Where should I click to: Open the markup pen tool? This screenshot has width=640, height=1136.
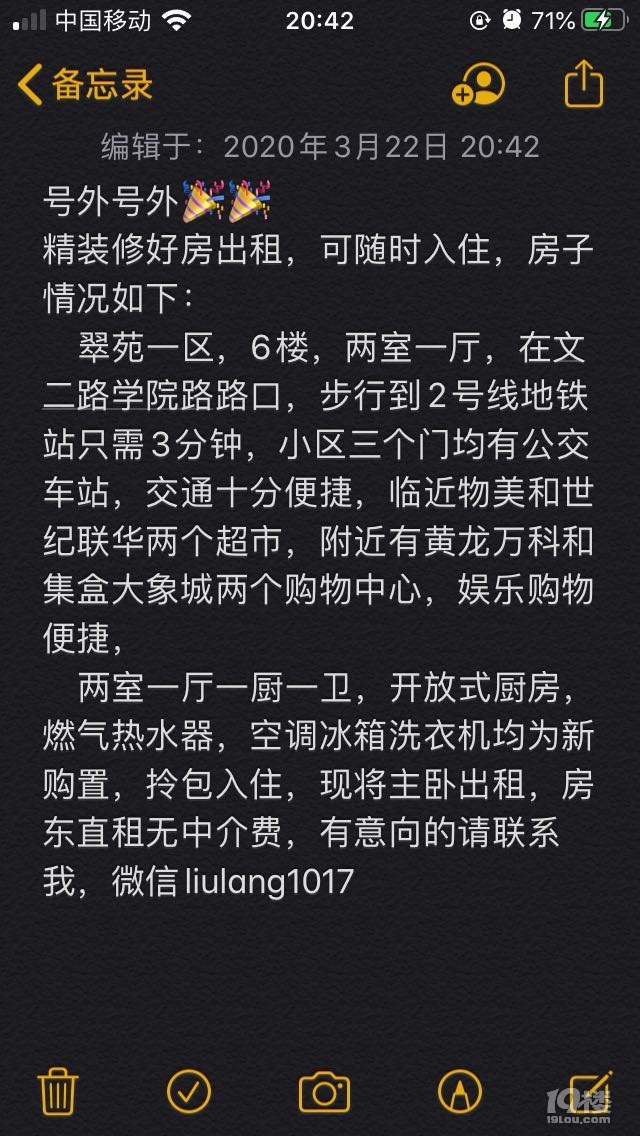(x=459, y=1090)
